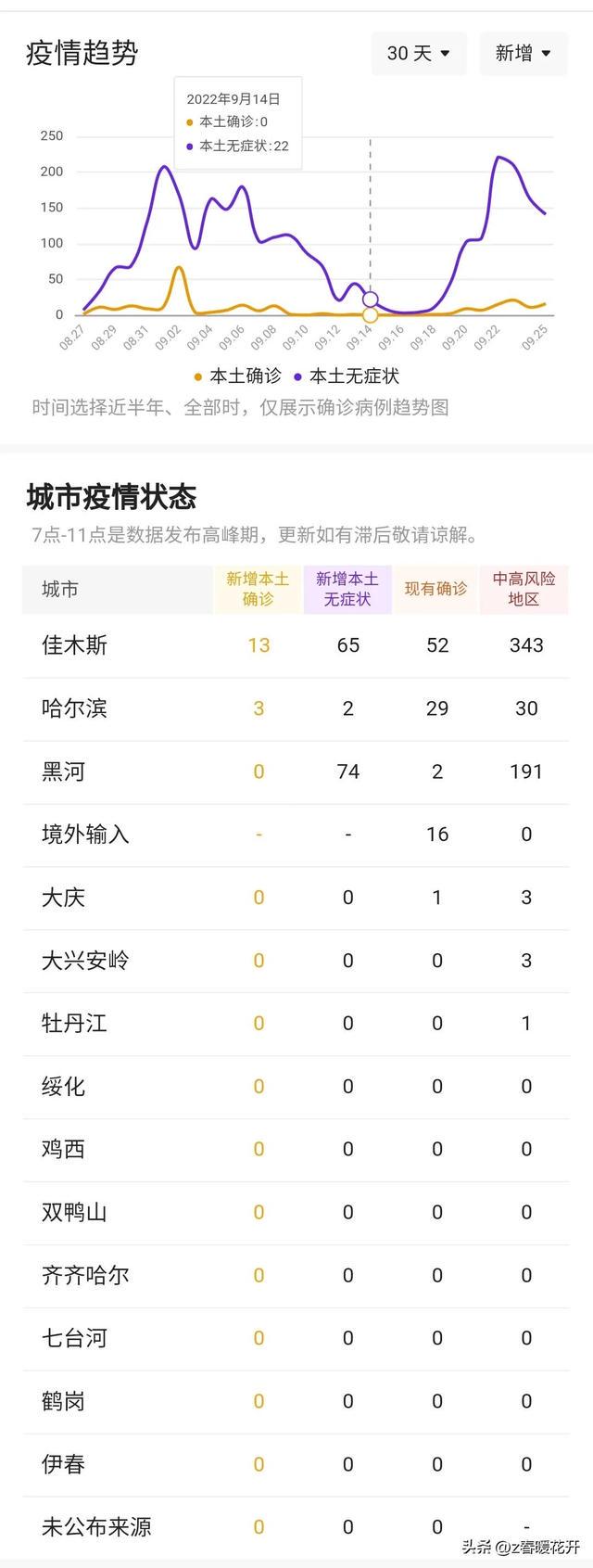Toggle the 本土无症状 legend series
The image size is (593, 1568).
(x=347, y=376)
